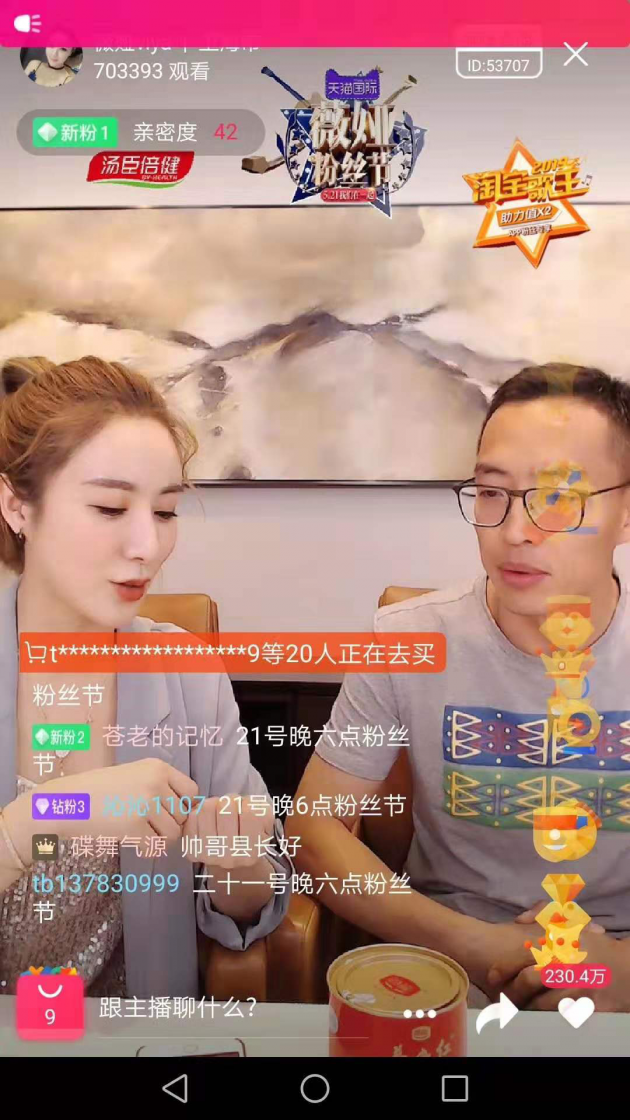Open the 亲密度 intimacy badge
The image size is (630, 1120).
140,132
